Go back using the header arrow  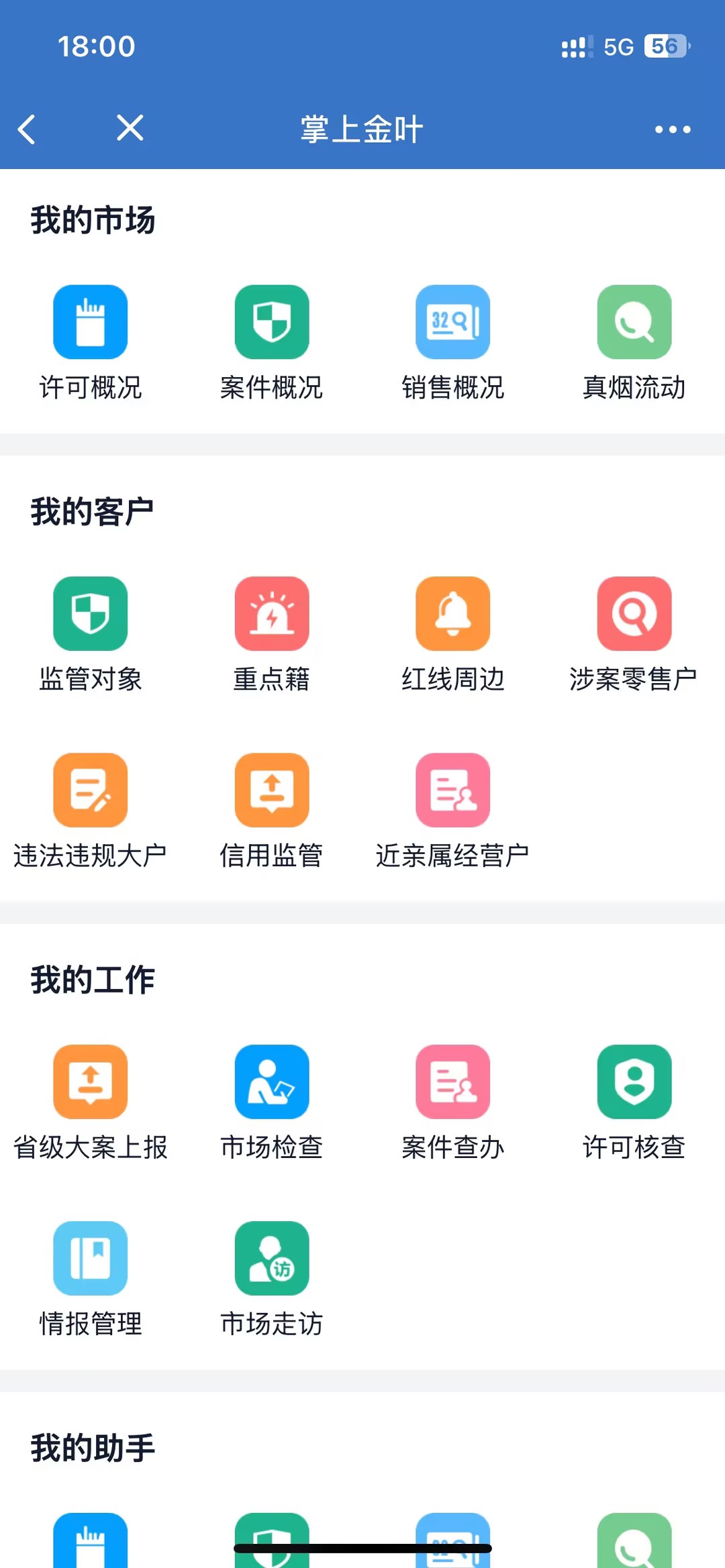(27, 129)
